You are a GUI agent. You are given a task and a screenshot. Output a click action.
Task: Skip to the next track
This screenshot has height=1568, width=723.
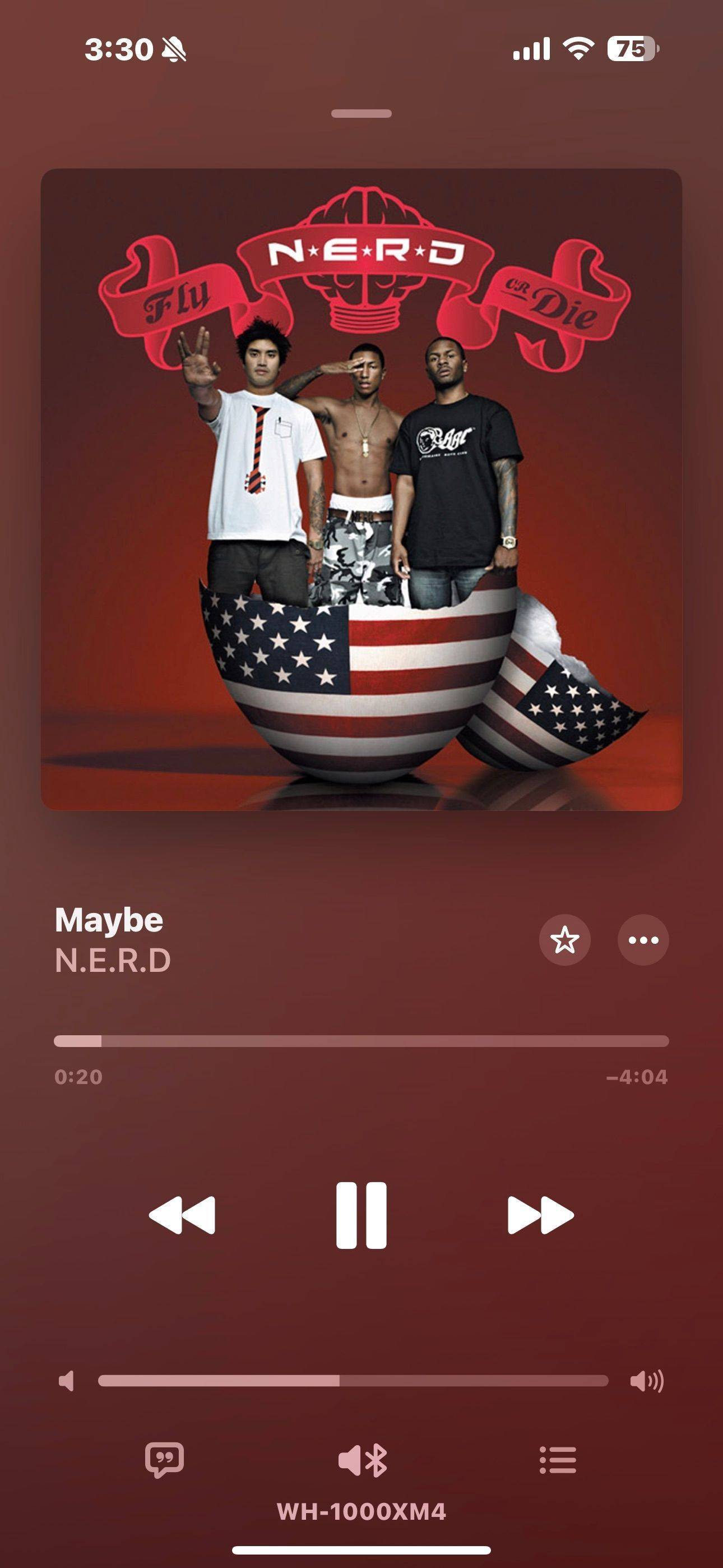click(540, 1215)
